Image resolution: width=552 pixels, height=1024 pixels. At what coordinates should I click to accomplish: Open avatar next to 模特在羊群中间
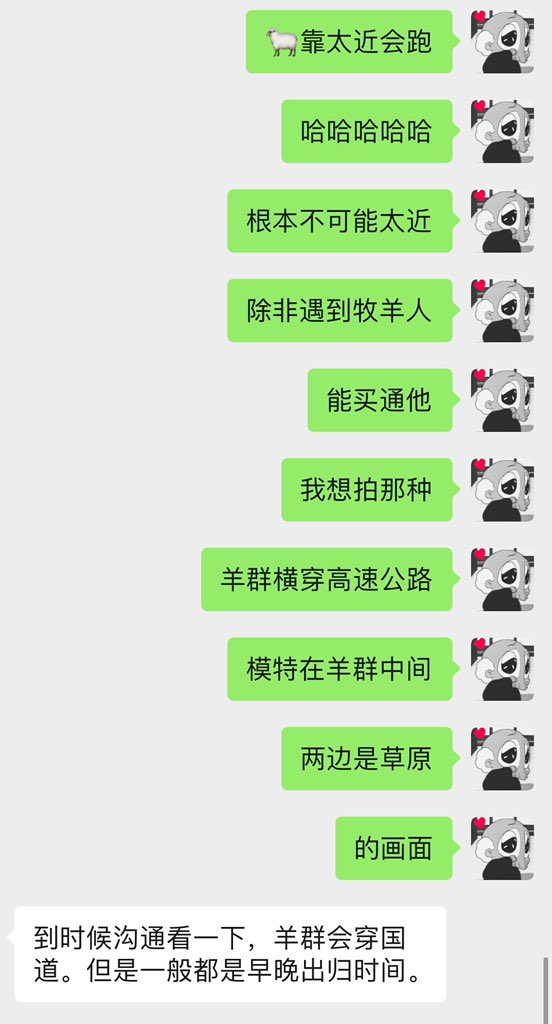coord(502,669)
